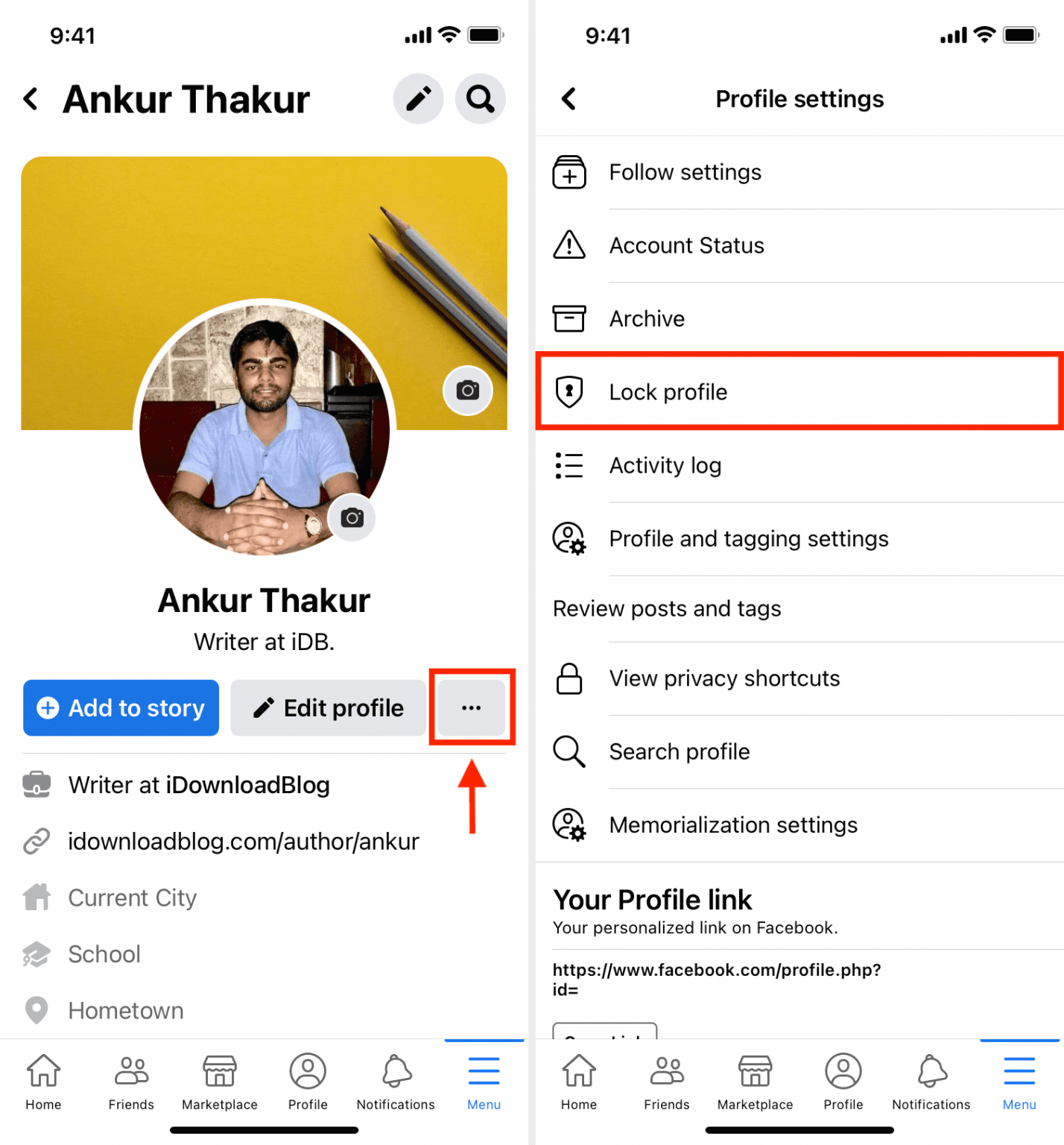Screen dimensions: 1064x1145
Task: Add Current City detail
Action: pyautogui.click(x=132, y=898)
